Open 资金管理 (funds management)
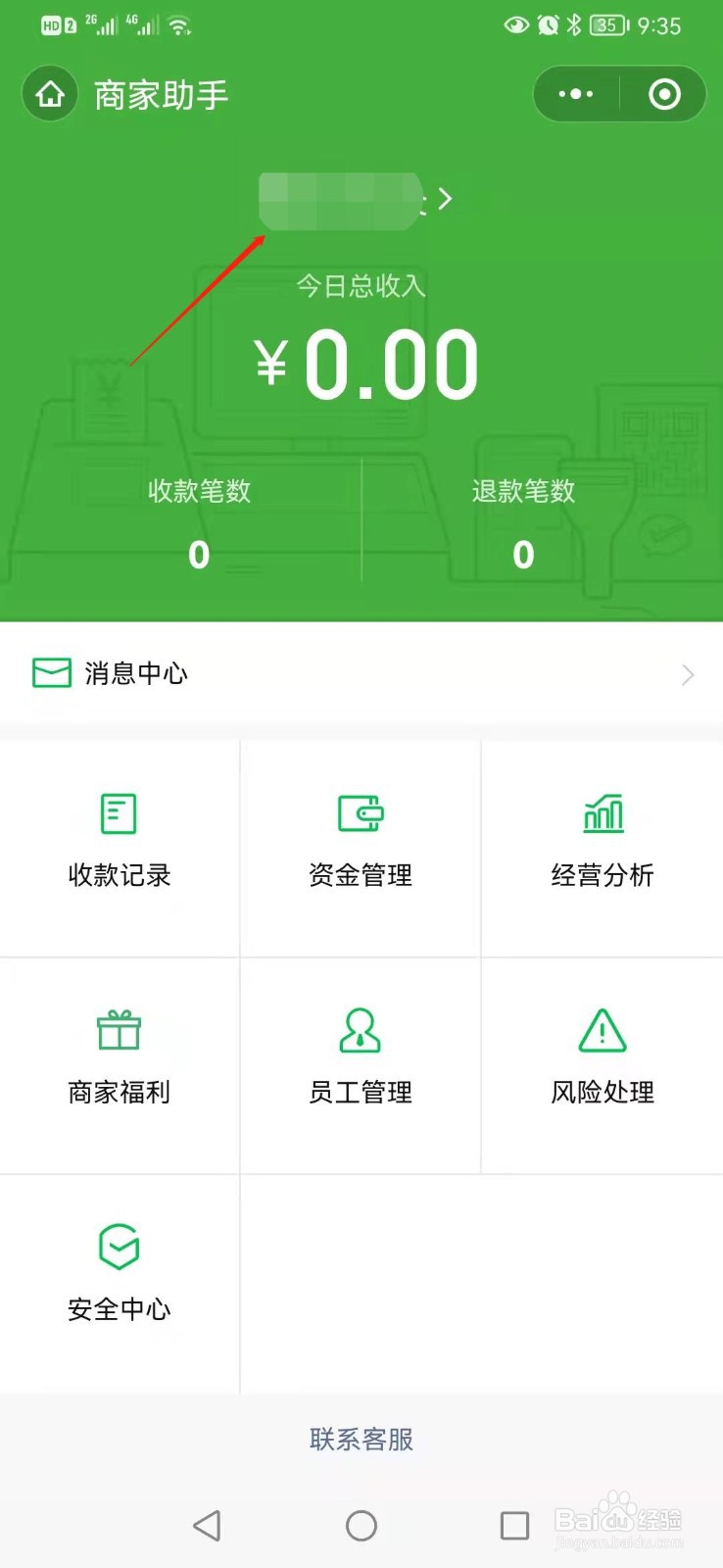The height and width of the screenshot is (1568, 723). [361, 843]
